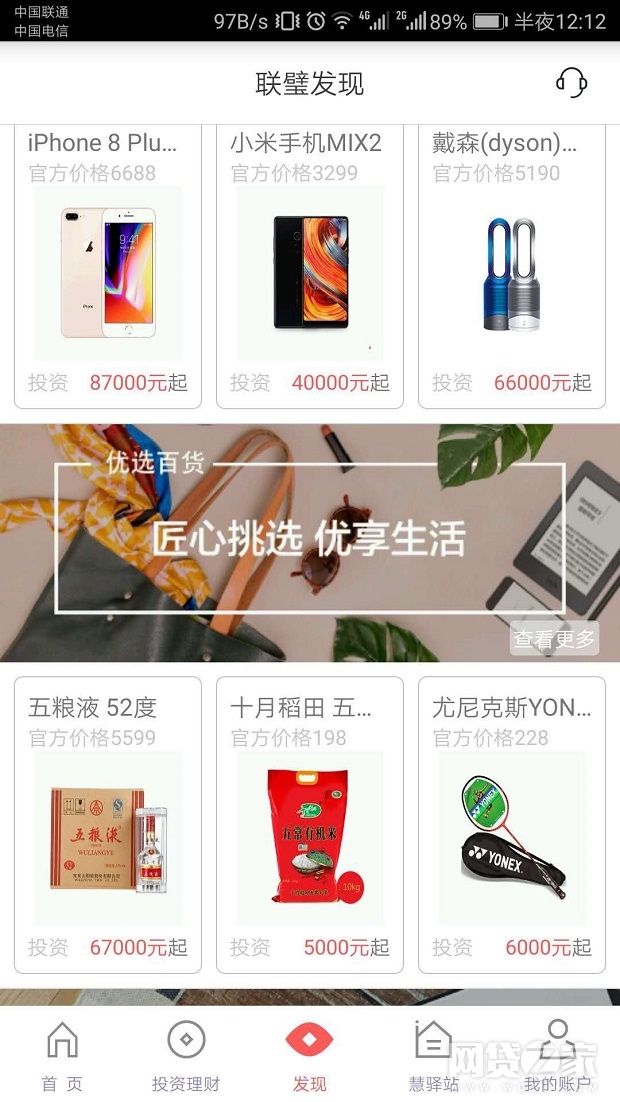Select the 发现 tab
620x1102 pixels.
pyautogui.click(x=310, y=1056)
